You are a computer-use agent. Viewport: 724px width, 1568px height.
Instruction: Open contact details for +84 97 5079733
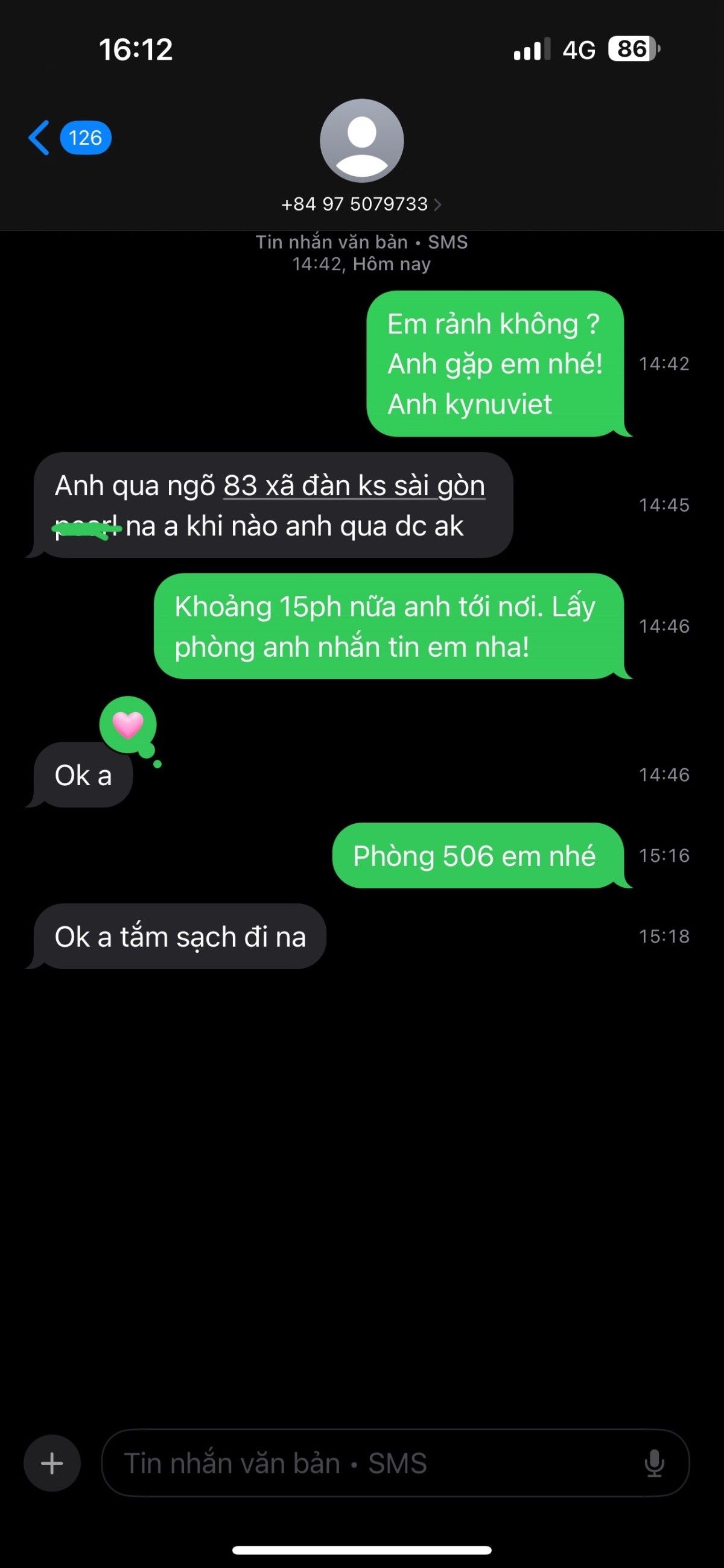point(361,204)
